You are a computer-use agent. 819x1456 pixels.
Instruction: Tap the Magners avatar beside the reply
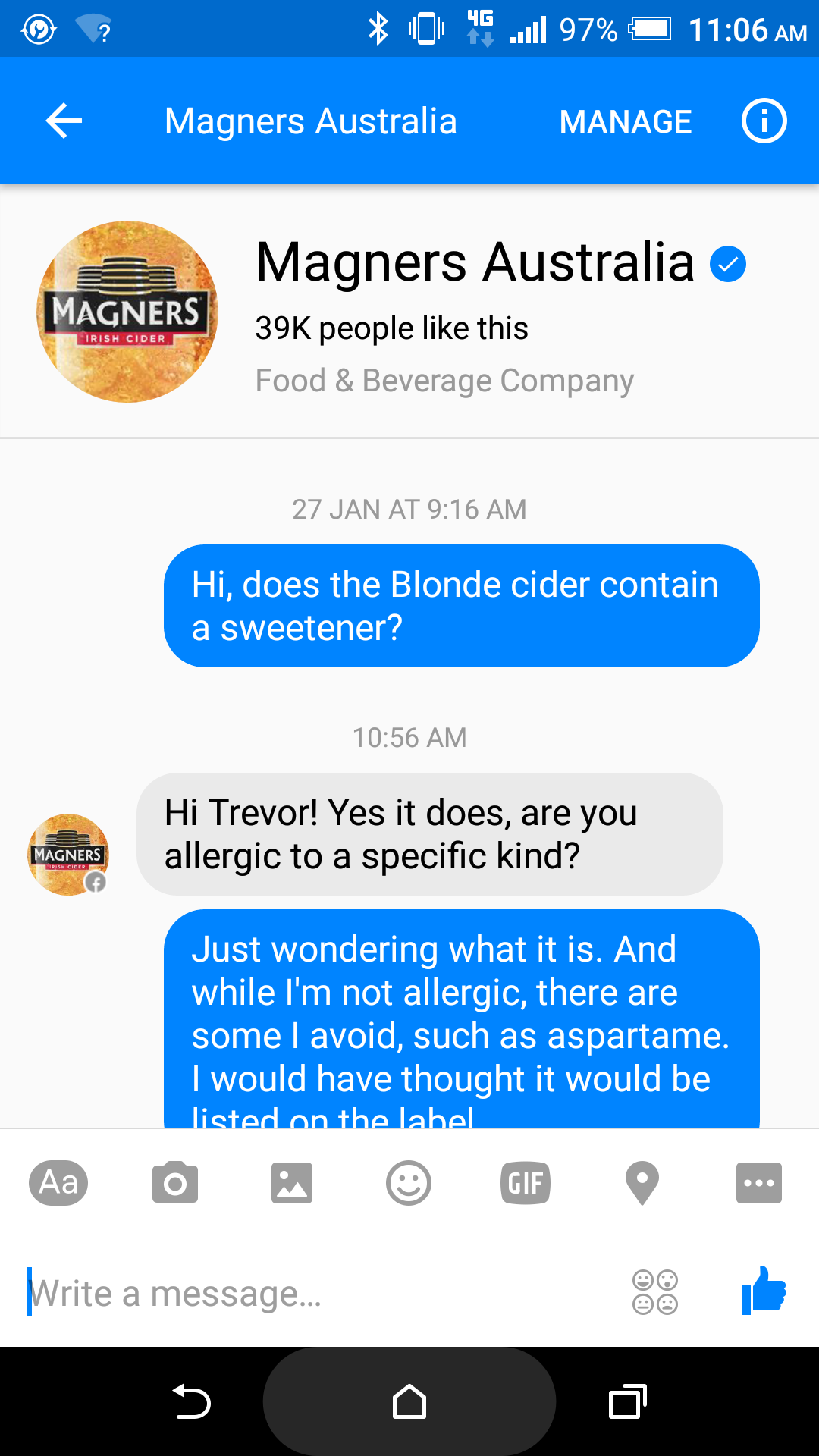[68, 855]
